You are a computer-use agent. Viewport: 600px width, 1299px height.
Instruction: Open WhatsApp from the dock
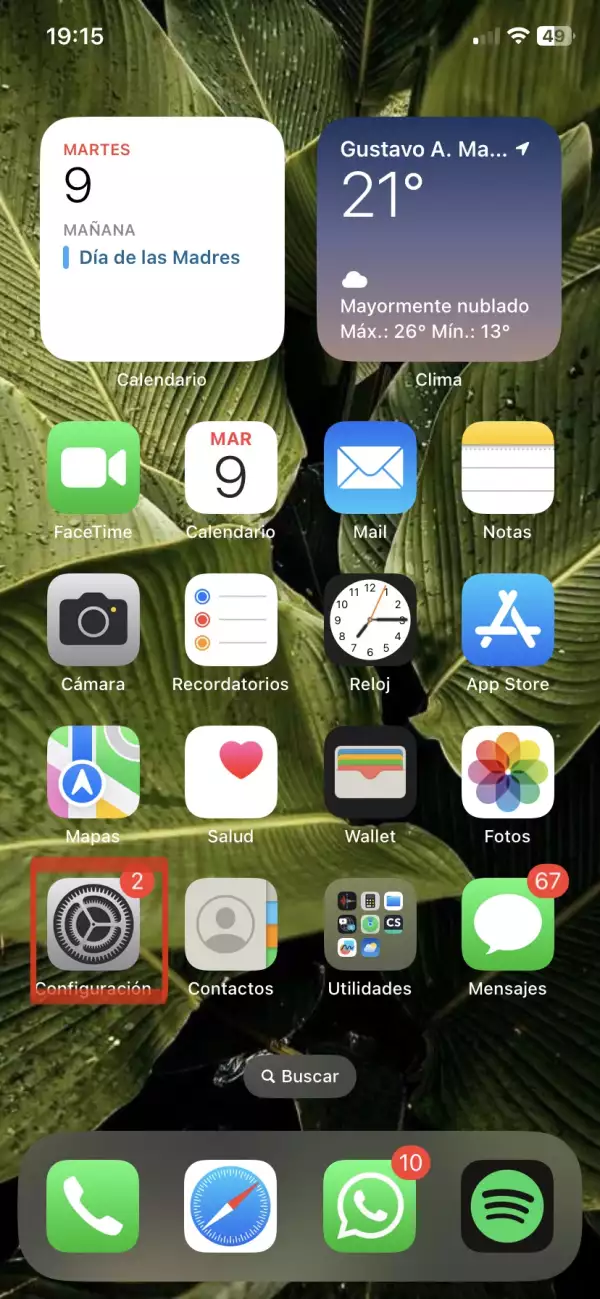[370, 1206]
